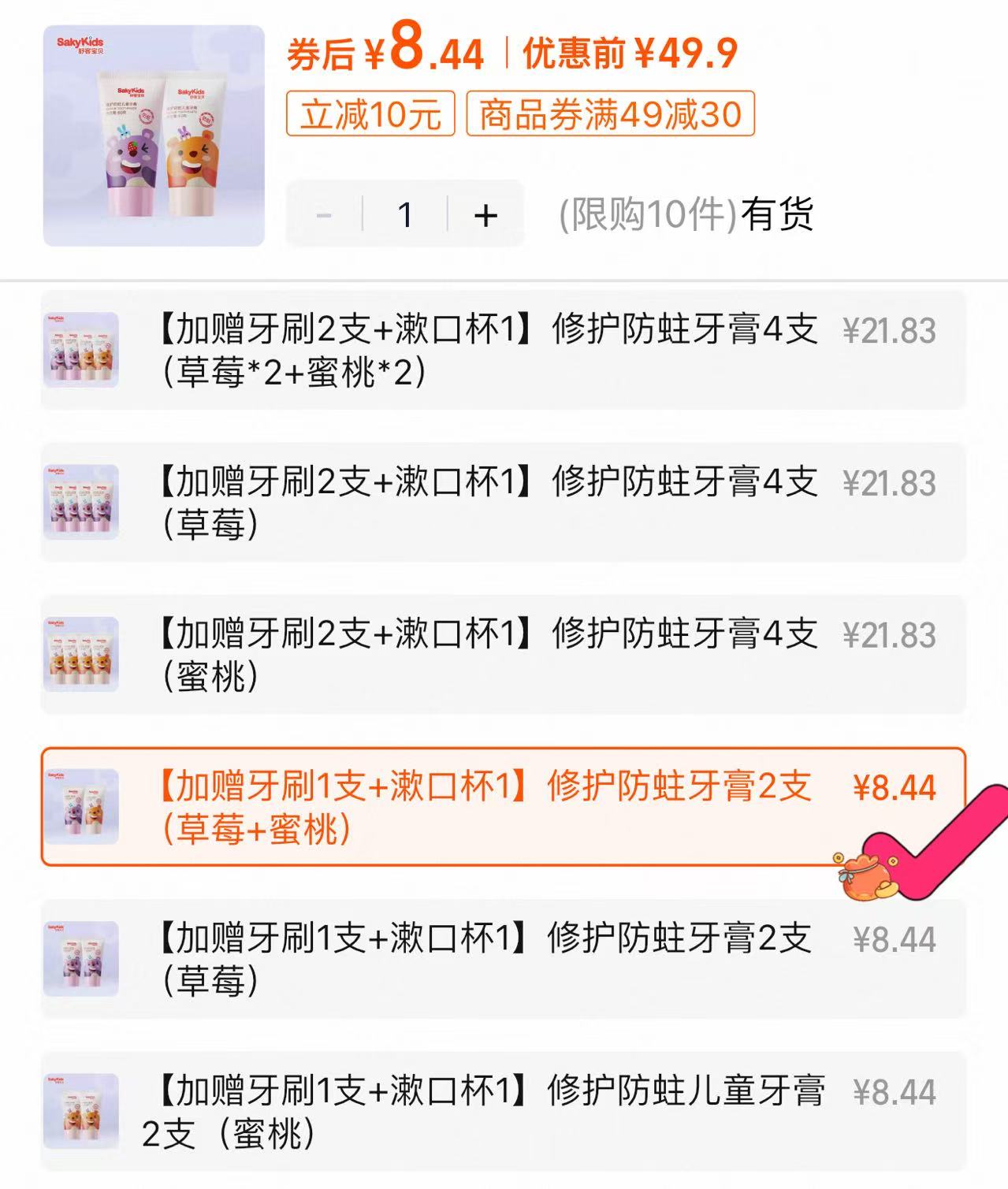Tap the 商品券满49减30 coupon tag
The height and width of the screenshot is (1189, 1008).
click(612, 113)
